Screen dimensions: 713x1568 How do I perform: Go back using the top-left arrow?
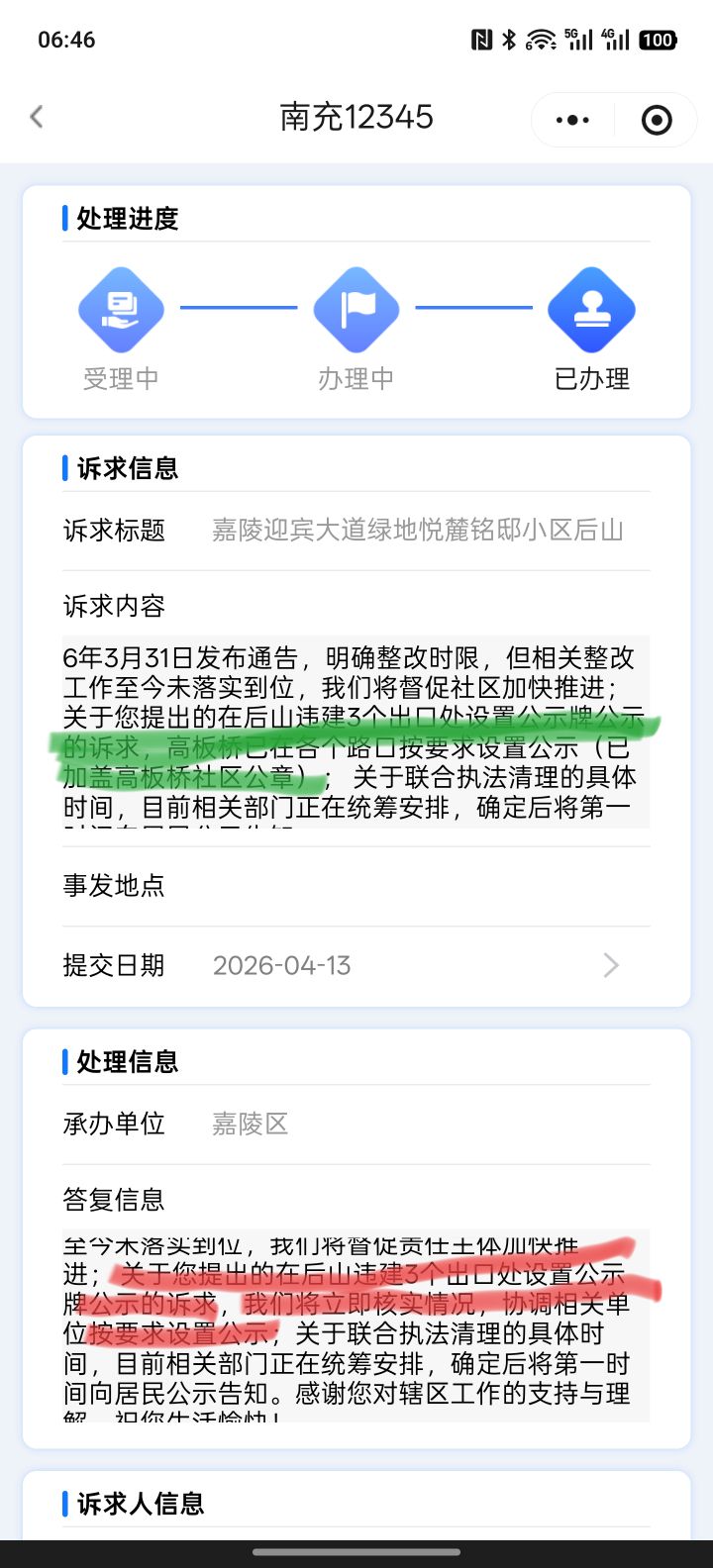(37, 117)
